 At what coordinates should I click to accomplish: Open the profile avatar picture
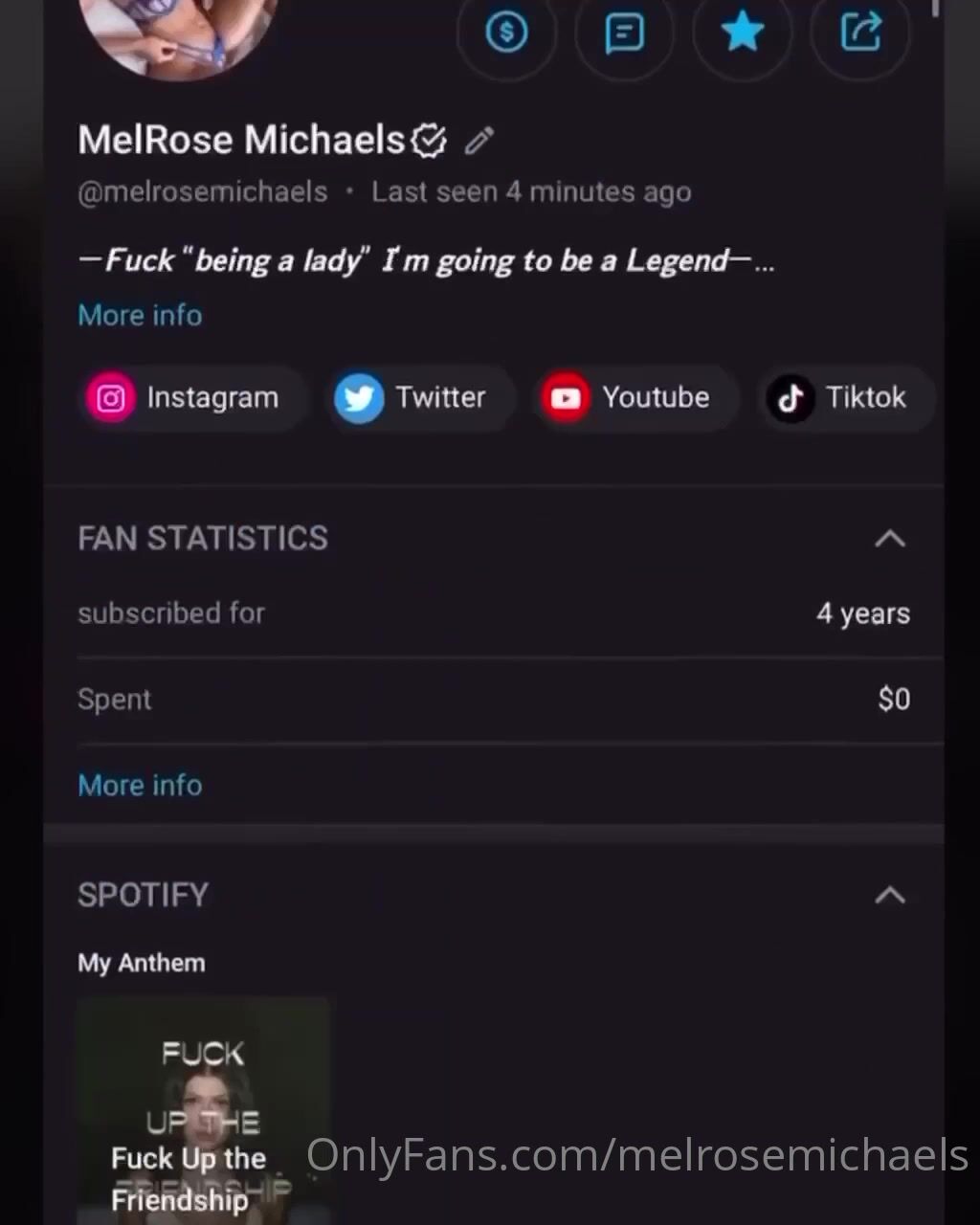point(179,29)
